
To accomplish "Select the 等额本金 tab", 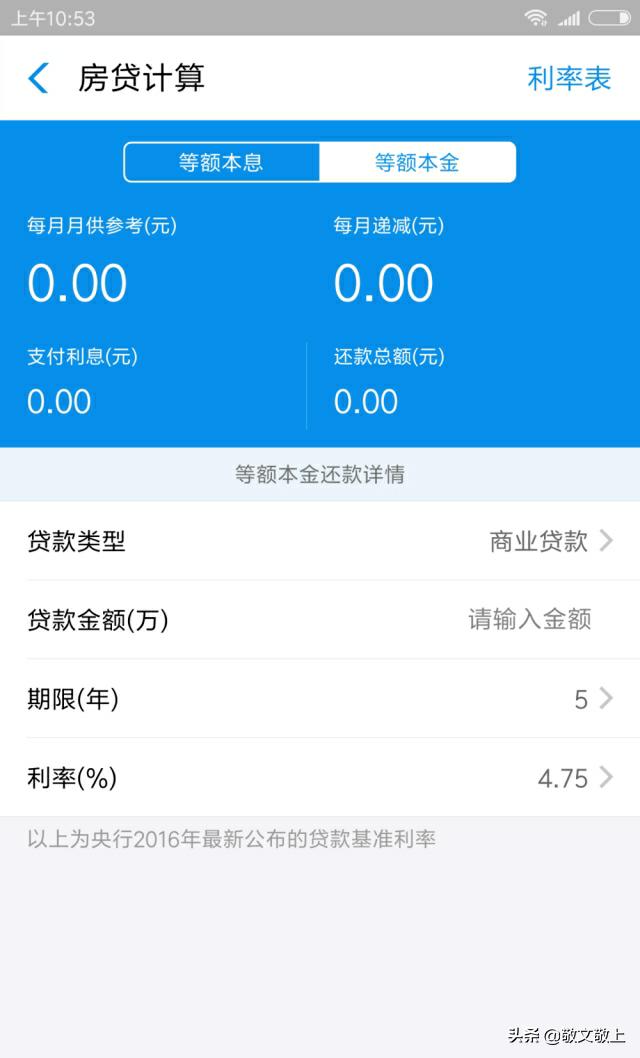I will tap(417, 162).
